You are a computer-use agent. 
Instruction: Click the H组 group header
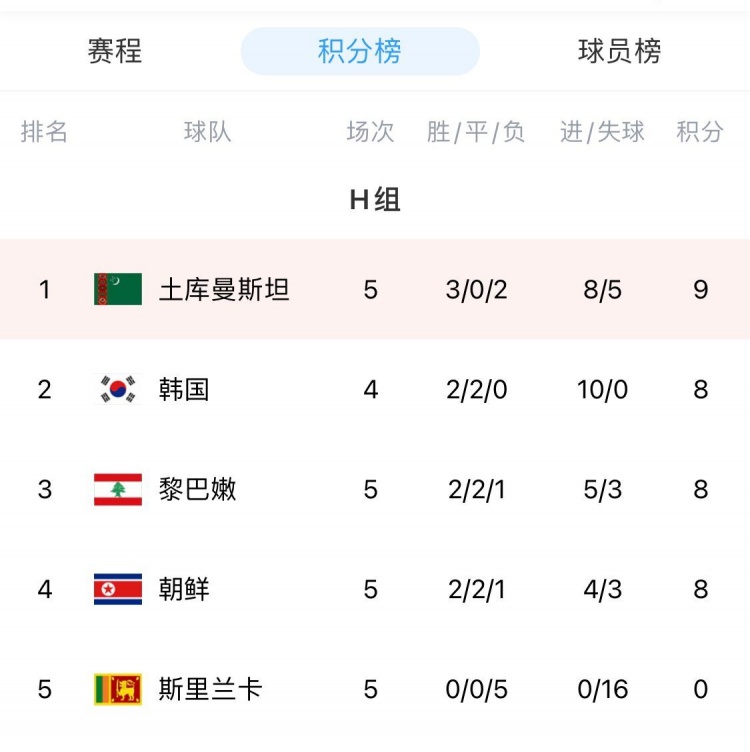coord(375,200)
